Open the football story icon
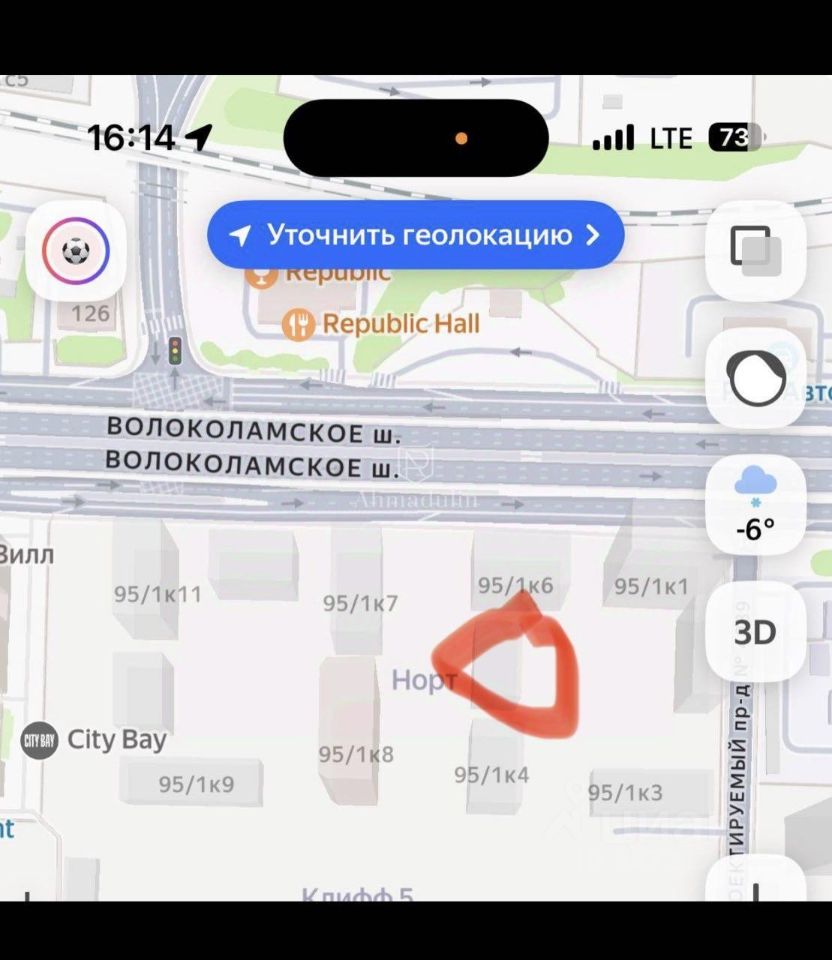 [x=76, y=250]
